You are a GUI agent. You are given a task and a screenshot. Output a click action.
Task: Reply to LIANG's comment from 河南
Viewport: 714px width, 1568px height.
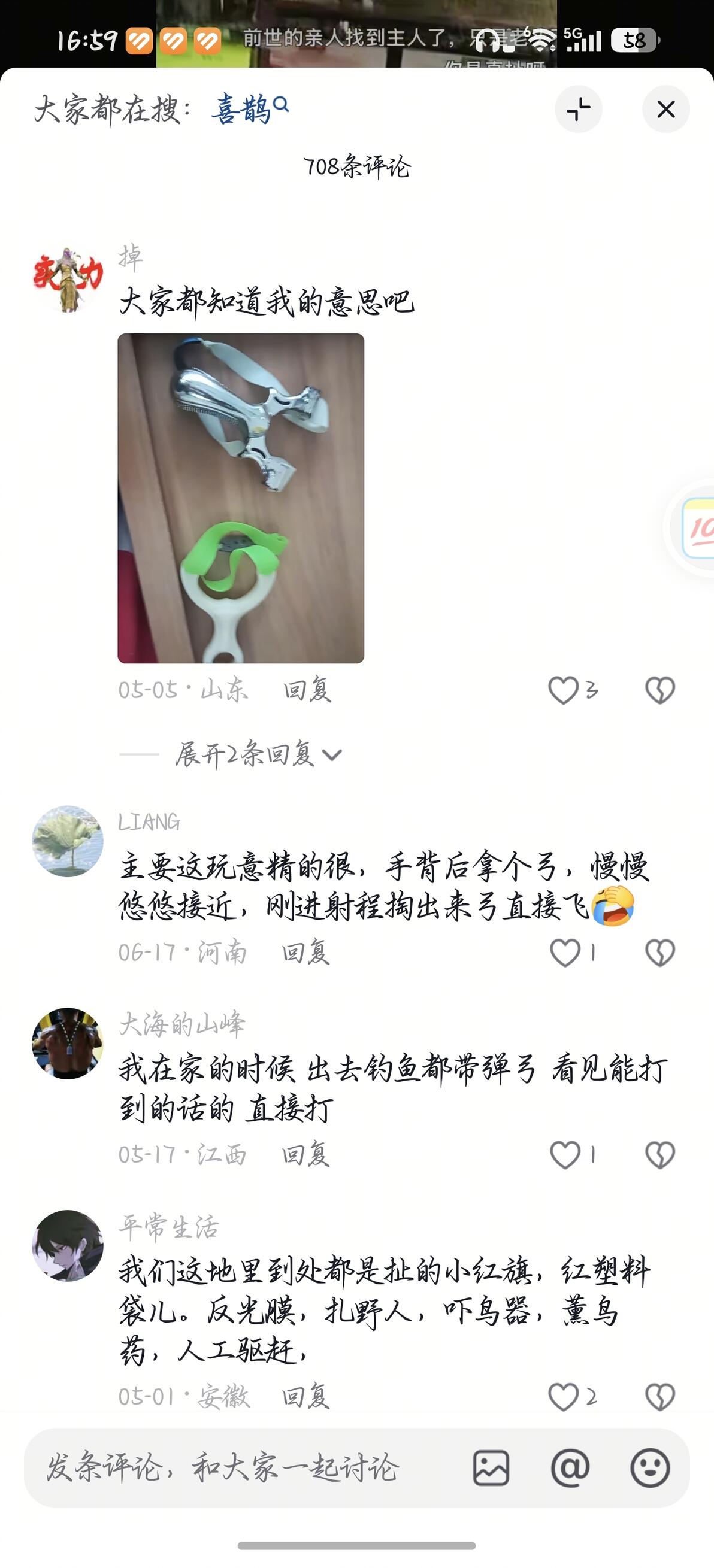[305, 953]
